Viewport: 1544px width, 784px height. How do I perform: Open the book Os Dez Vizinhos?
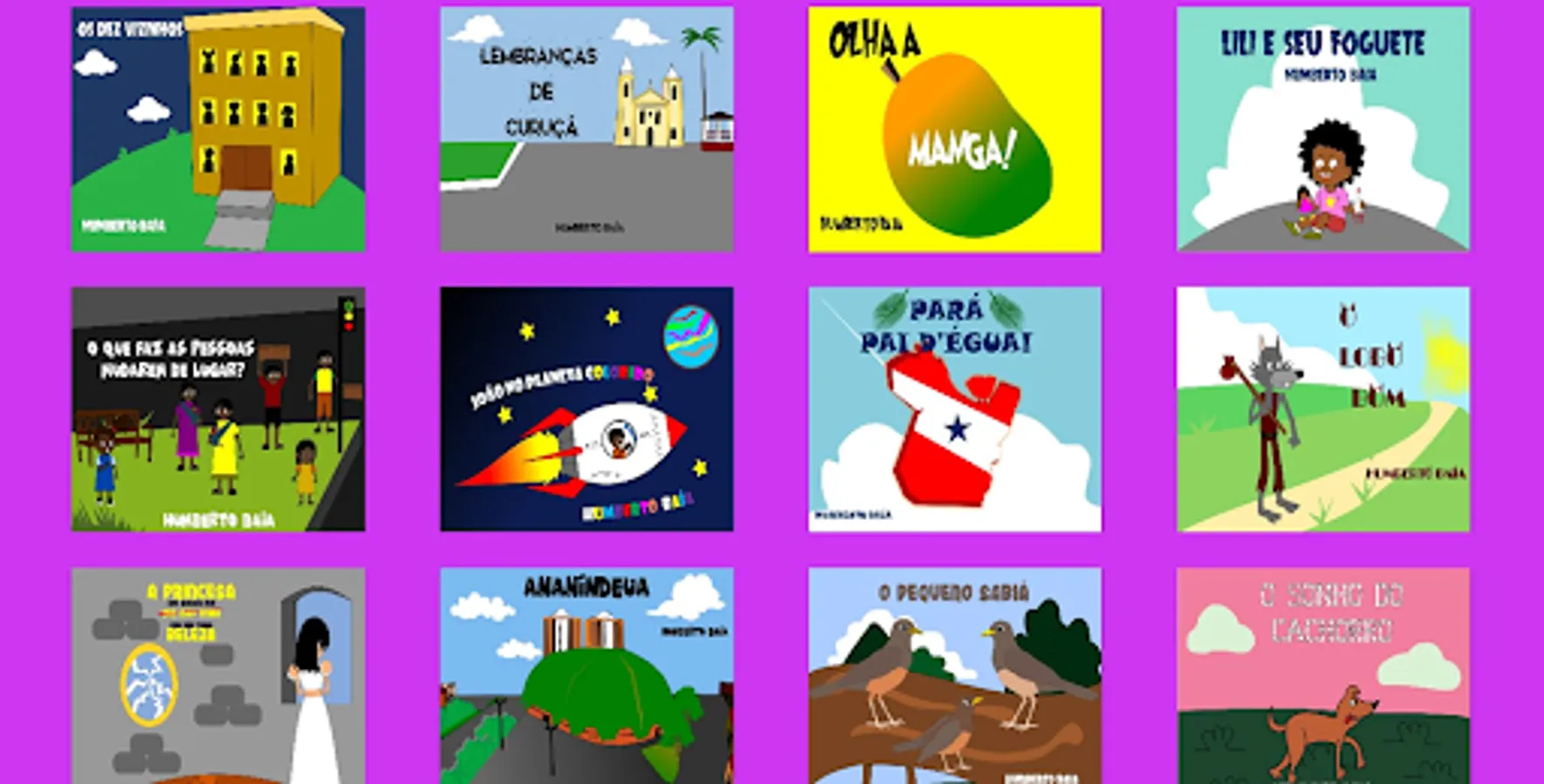pyautogui.click(x=218, y=129)
